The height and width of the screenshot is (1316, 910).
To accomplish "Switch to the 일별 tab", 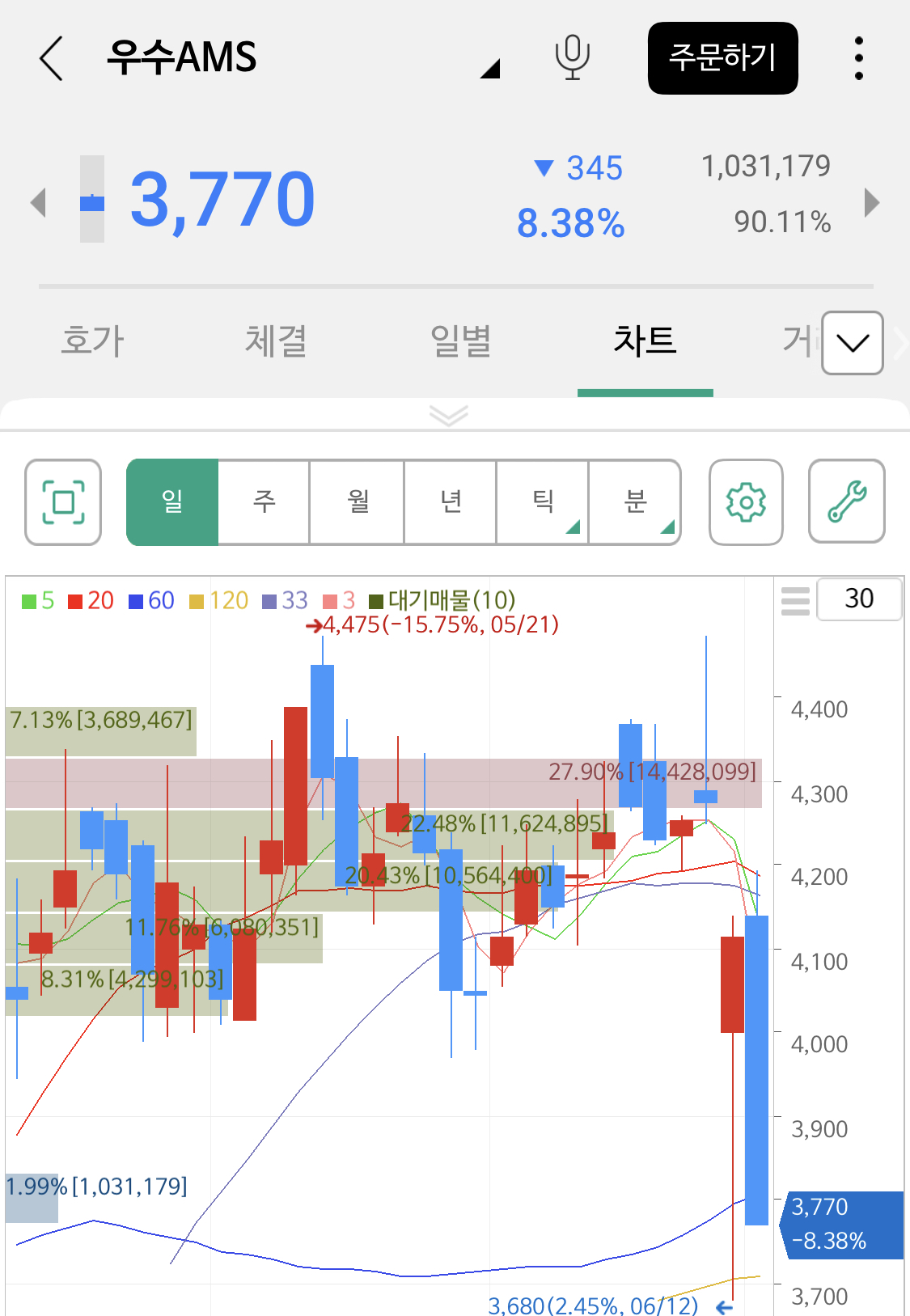I will tap(460, 341).
